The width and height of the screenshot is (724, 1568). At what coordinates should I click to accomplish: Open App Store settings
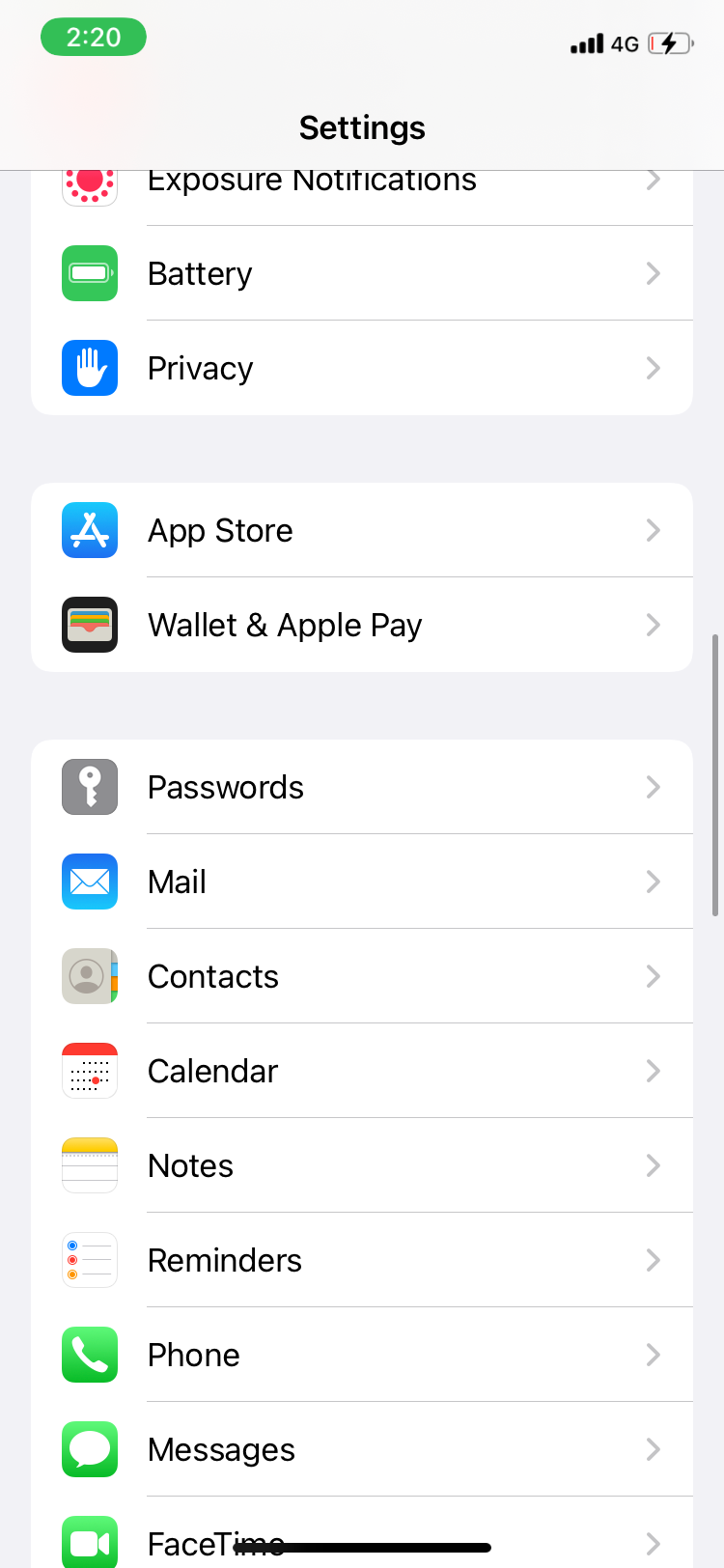pos(362,530)
